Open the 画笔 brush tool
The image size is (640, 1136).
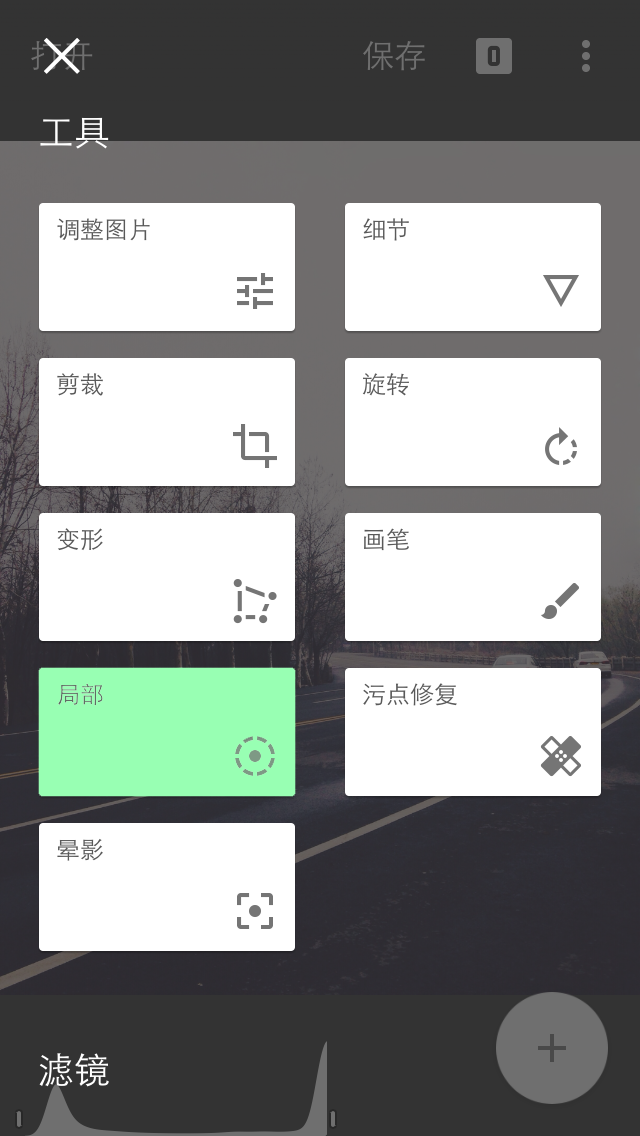coord(472,577)
